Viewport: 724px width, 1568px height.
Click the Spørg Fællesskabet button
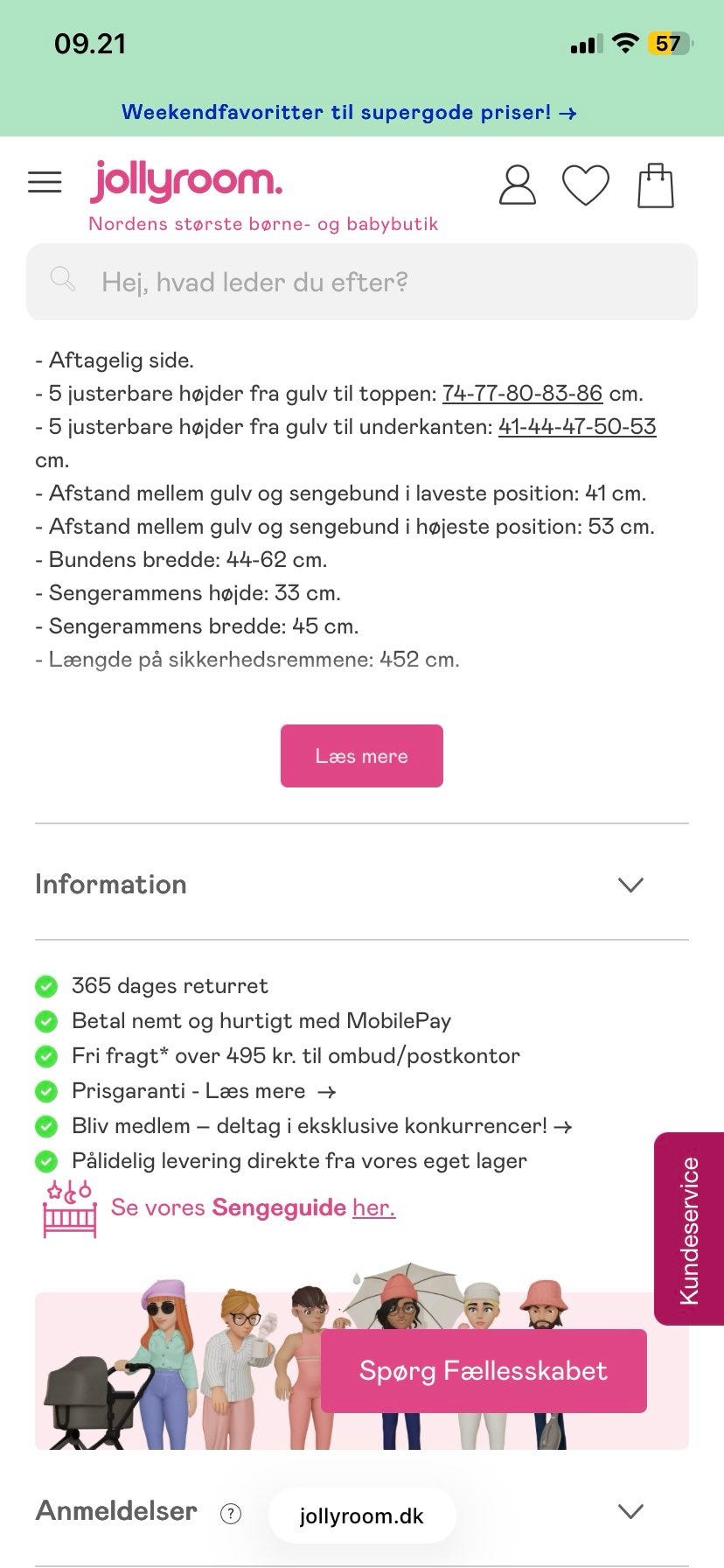click(484, 1371)
